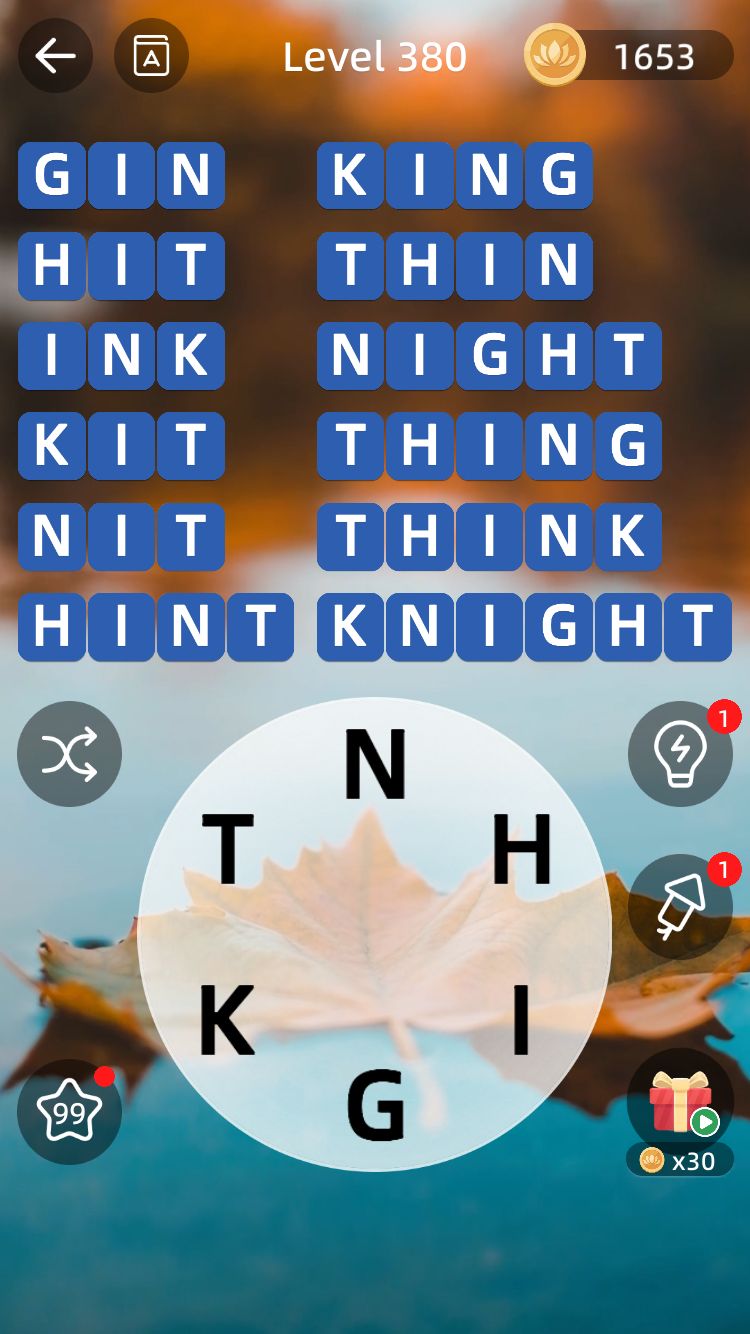The width and height of the screenshot is (750, 1334).
Task: Open the dictionary book icon
Action: (x=151, y=56)
